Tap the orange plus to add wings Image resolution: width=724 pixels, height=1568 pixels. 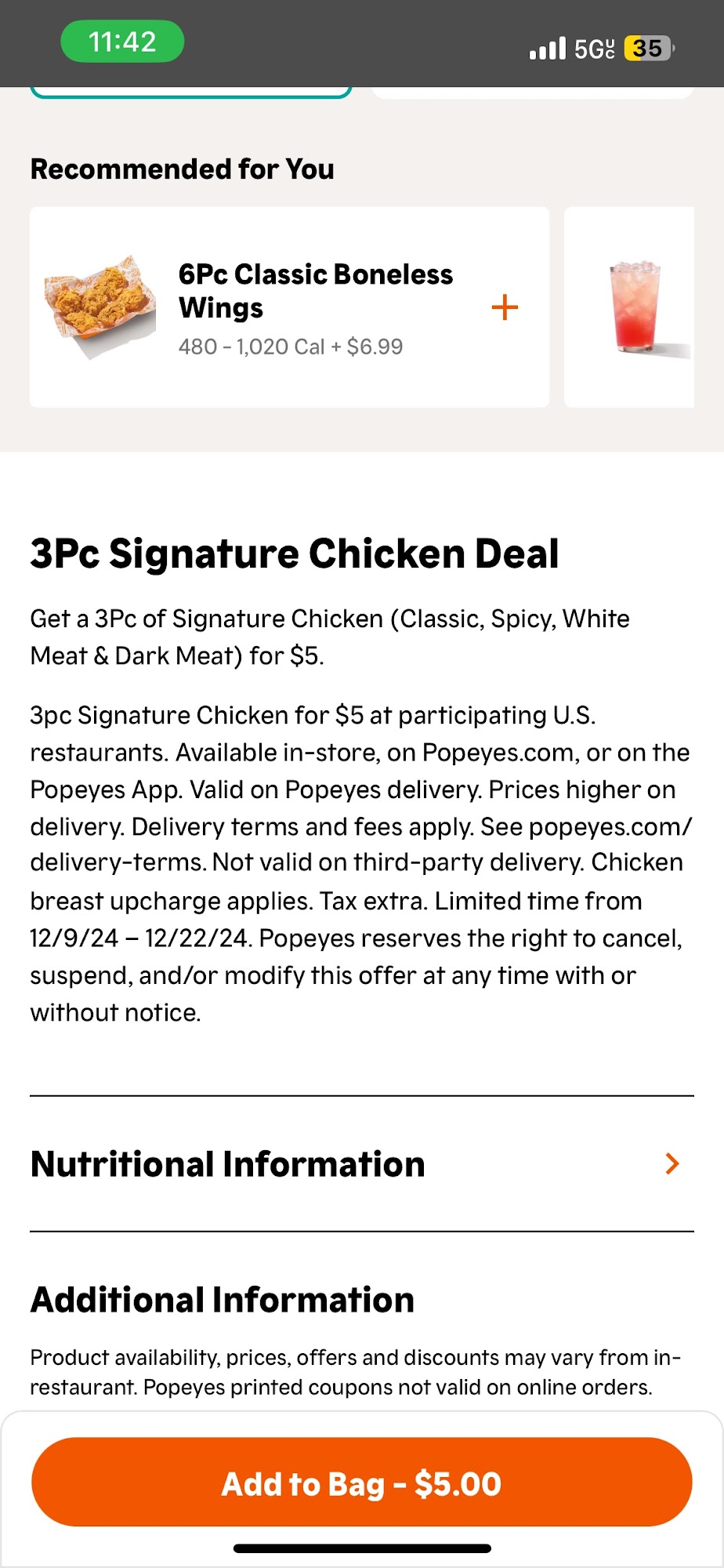point(504,307)
